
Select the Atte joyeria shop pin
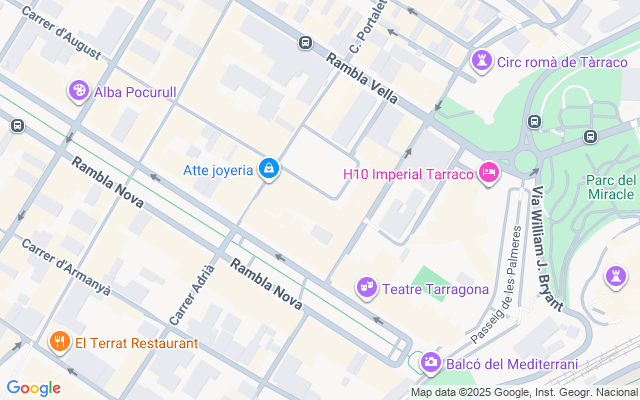pos(268,170)
